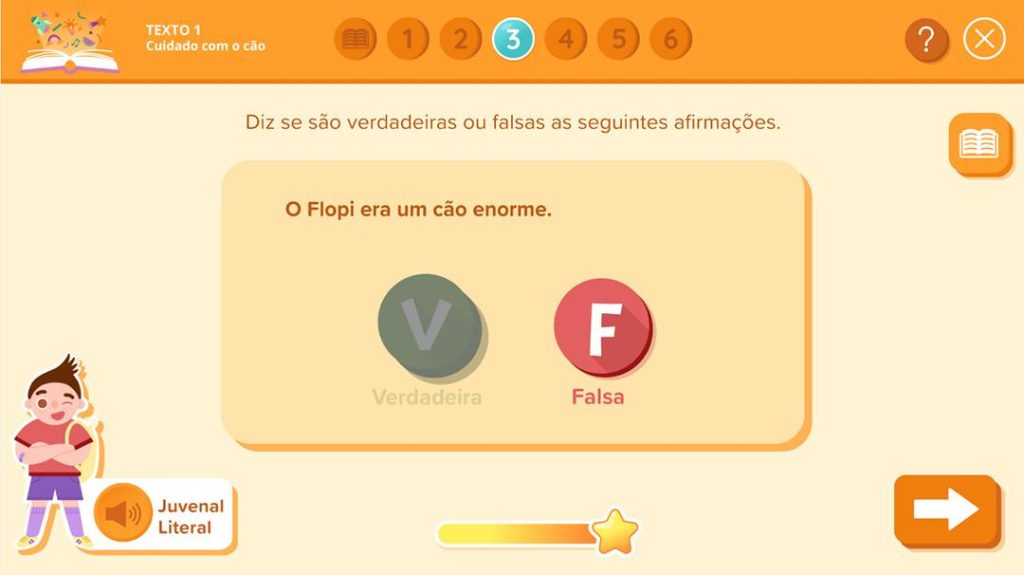The height and width of the screenshot is (575, 1024).
Task: Open the book icon in the step bar
Action: (x=356, y=40)
